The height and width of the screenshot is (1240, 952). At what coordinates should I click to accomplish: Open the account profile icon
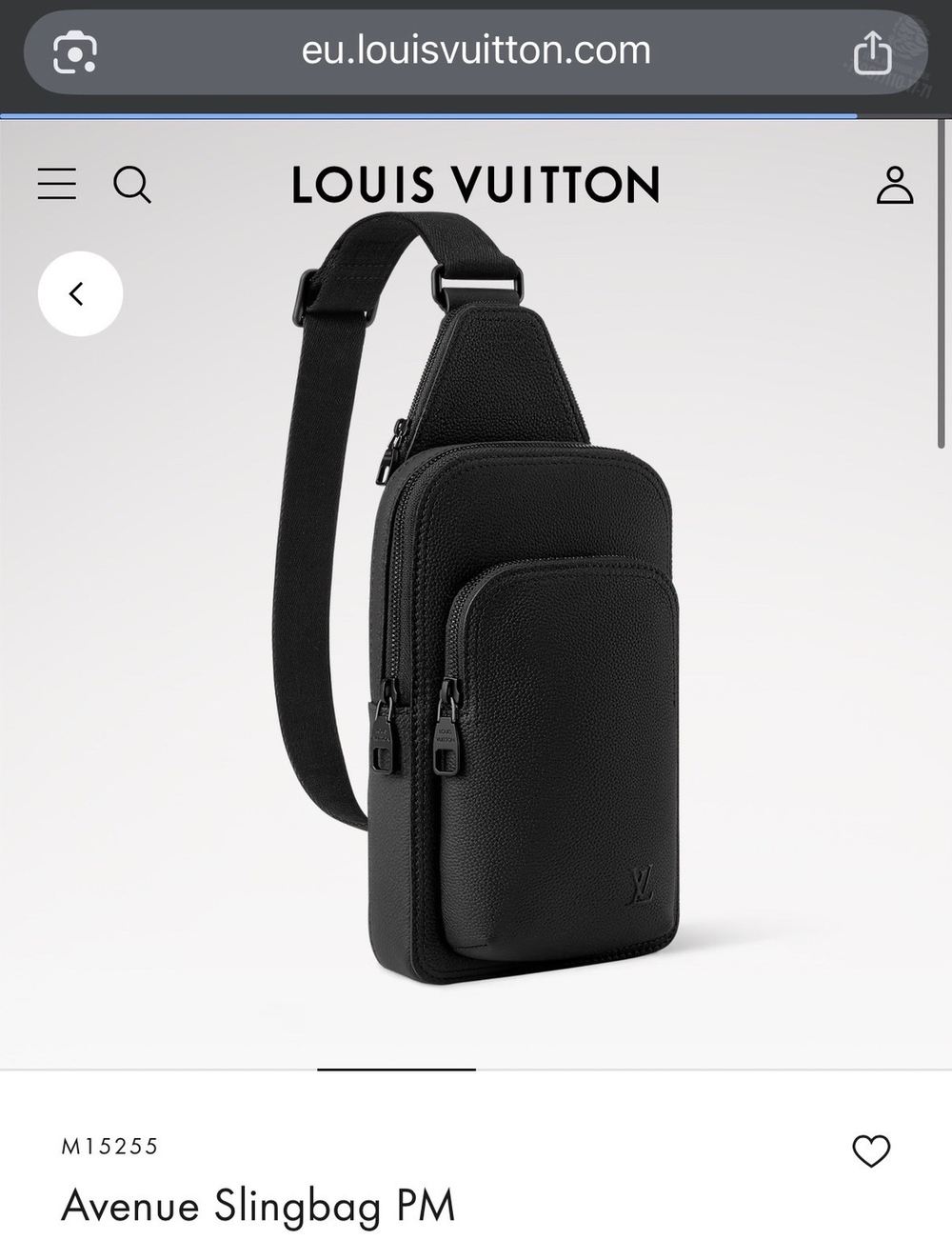click(893, 185)
